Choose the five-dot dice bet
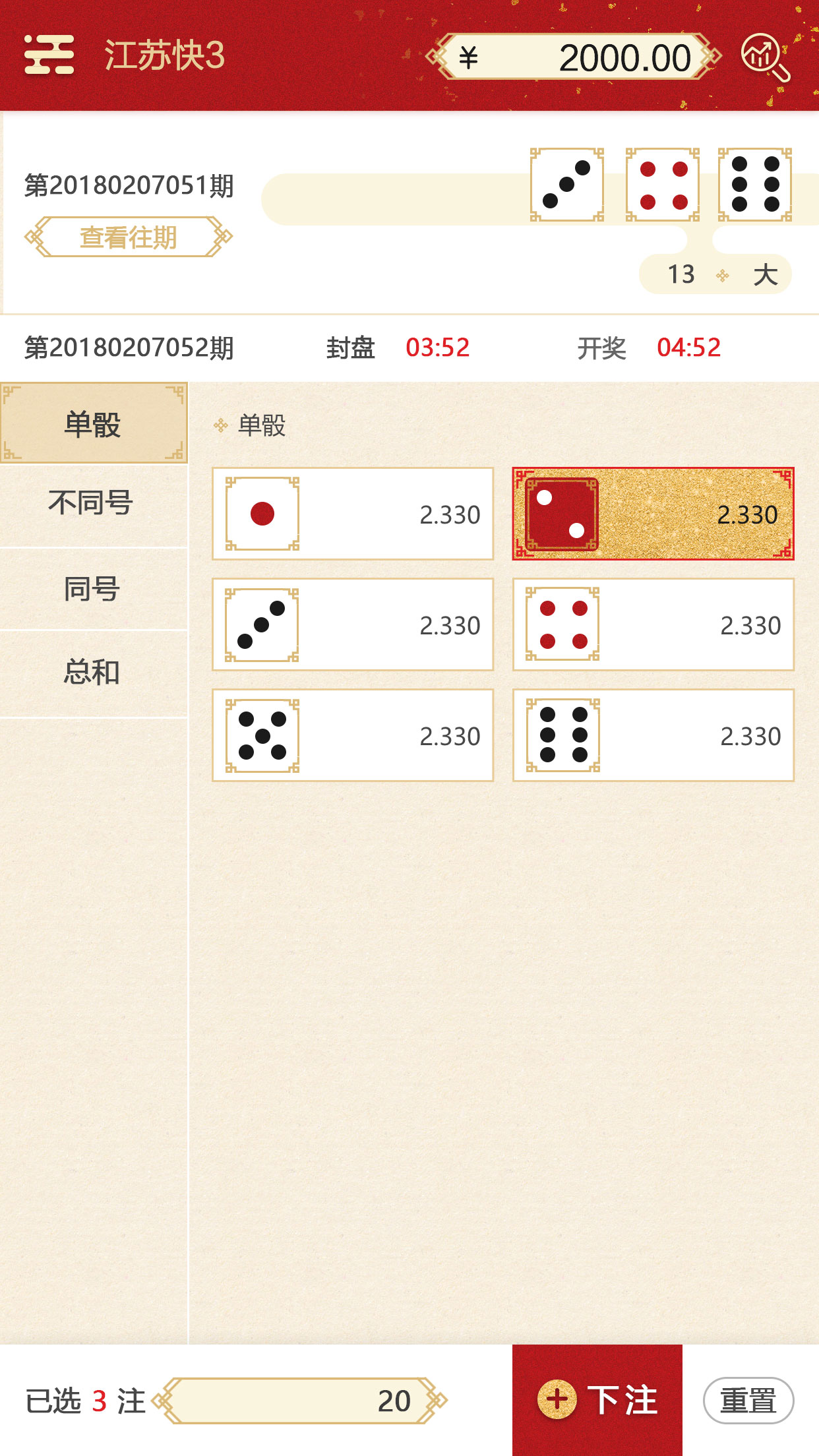The width and height of the screenshot is (819, 1456). (x=353, y=736)
